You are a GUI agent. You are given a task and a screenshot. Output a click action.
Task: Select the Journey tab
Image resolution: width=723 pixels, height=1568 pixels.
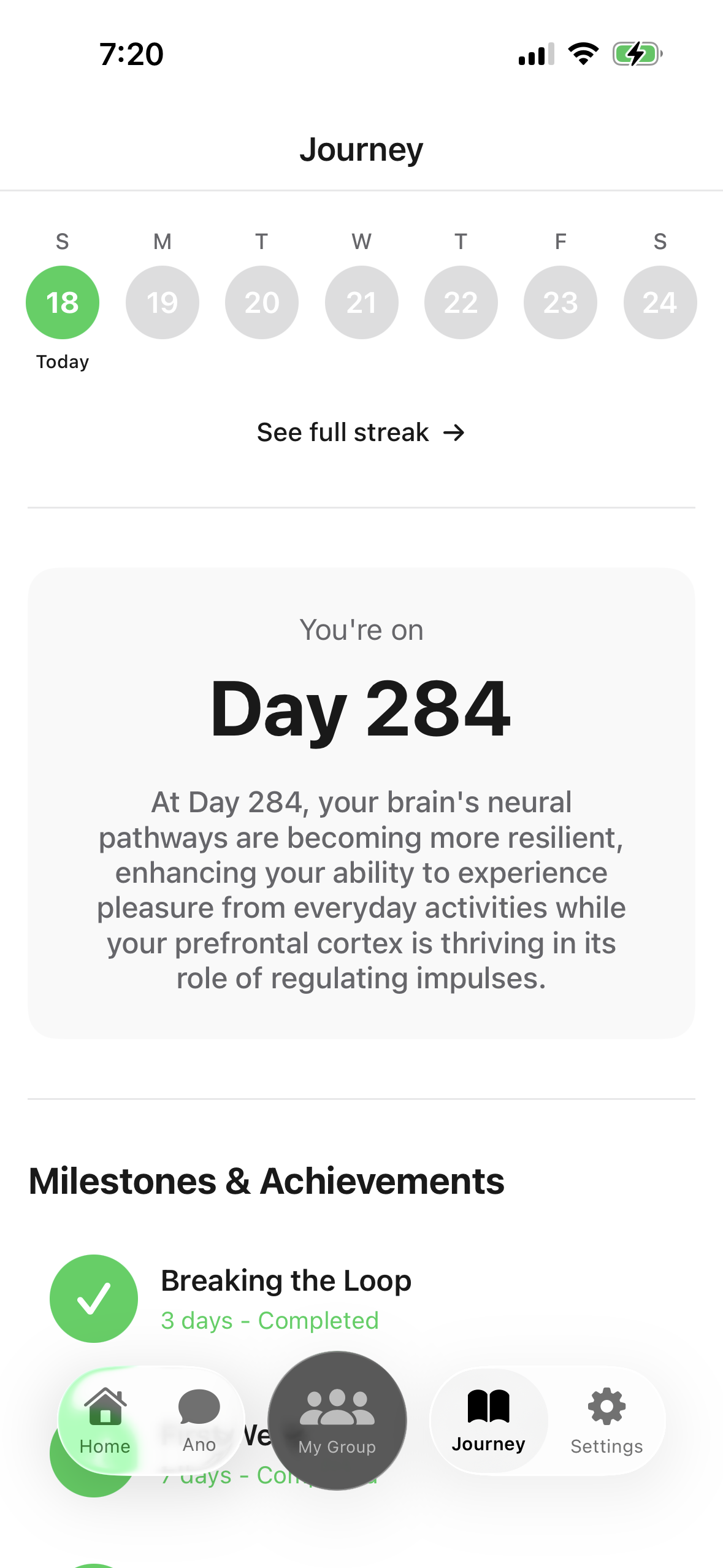488,1420
